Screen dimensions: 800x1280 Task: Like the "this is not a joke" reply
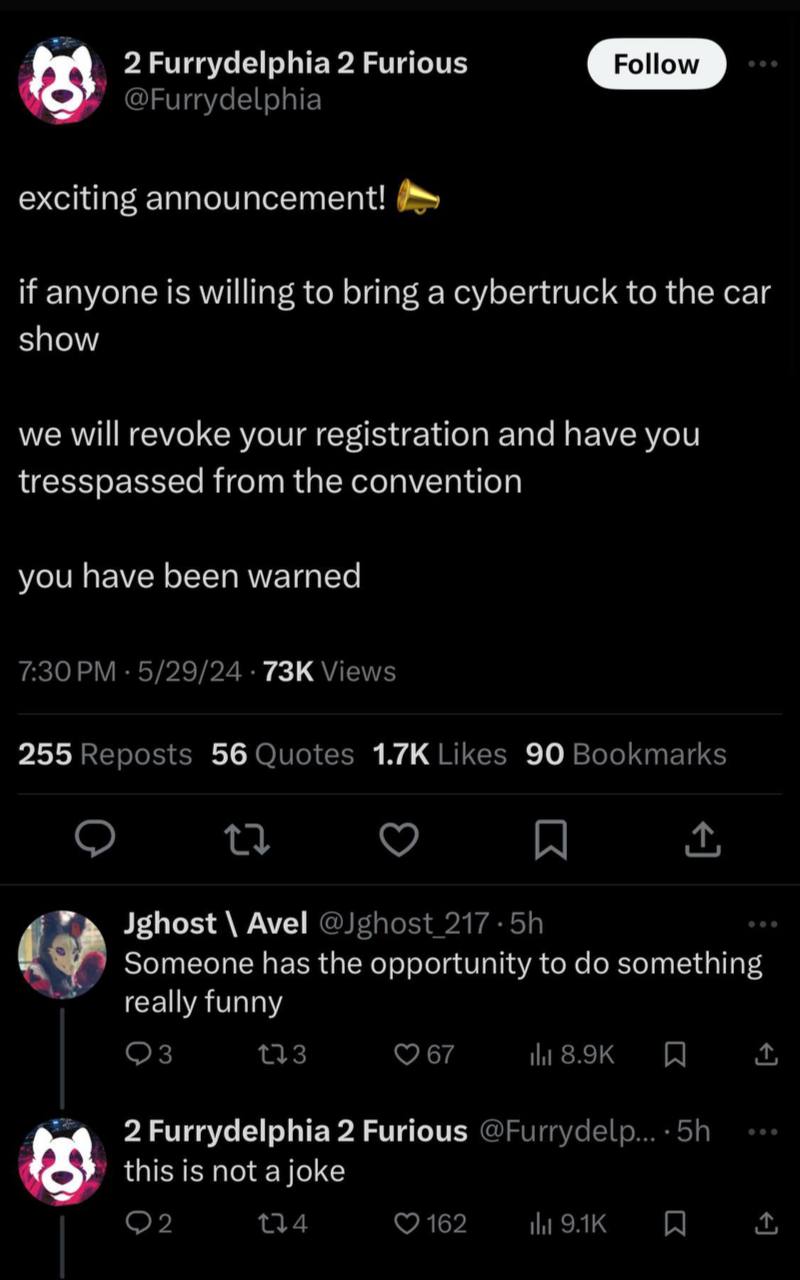tap(430, 1223)
